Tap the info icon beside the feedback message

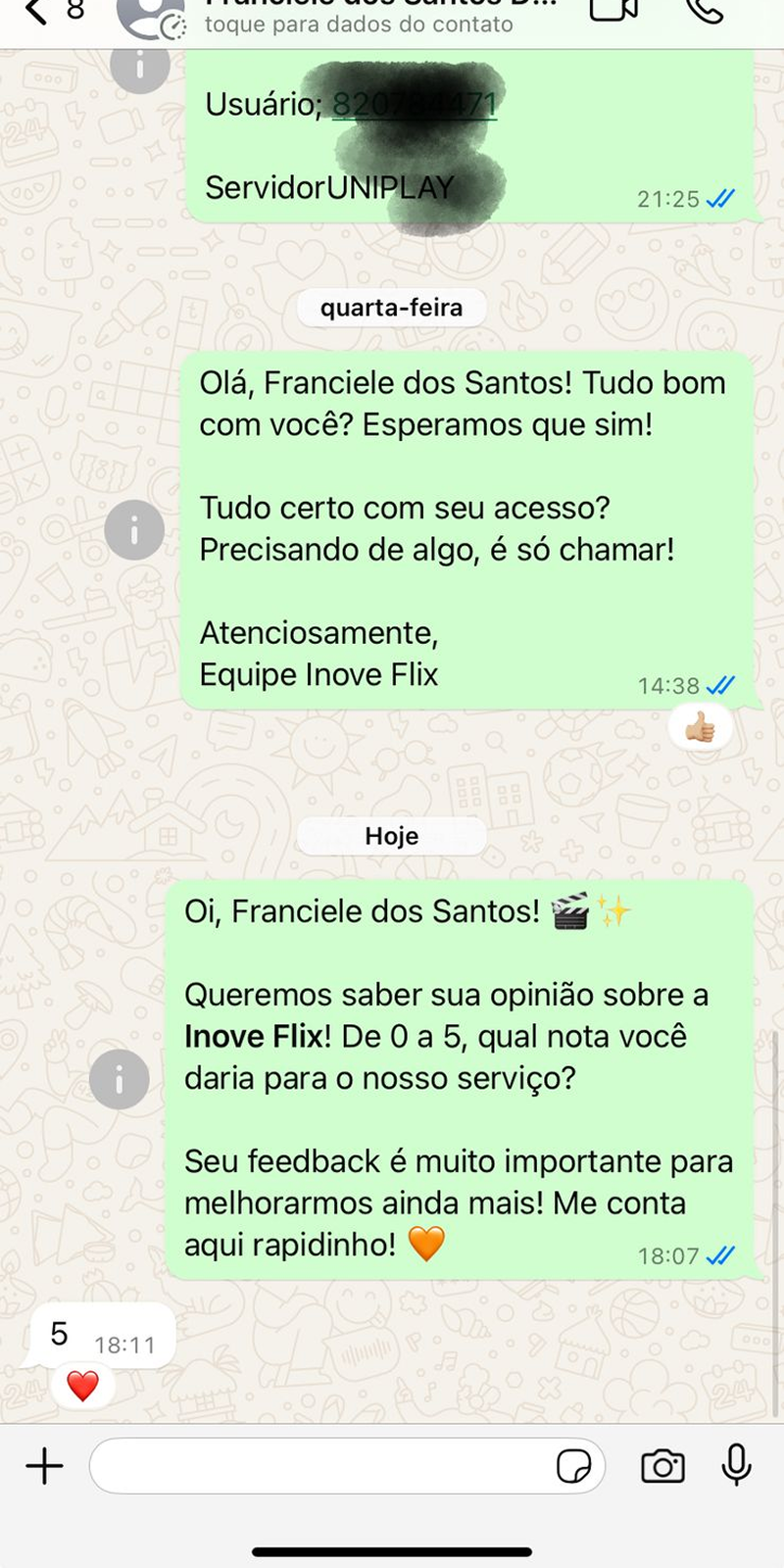120,1079
